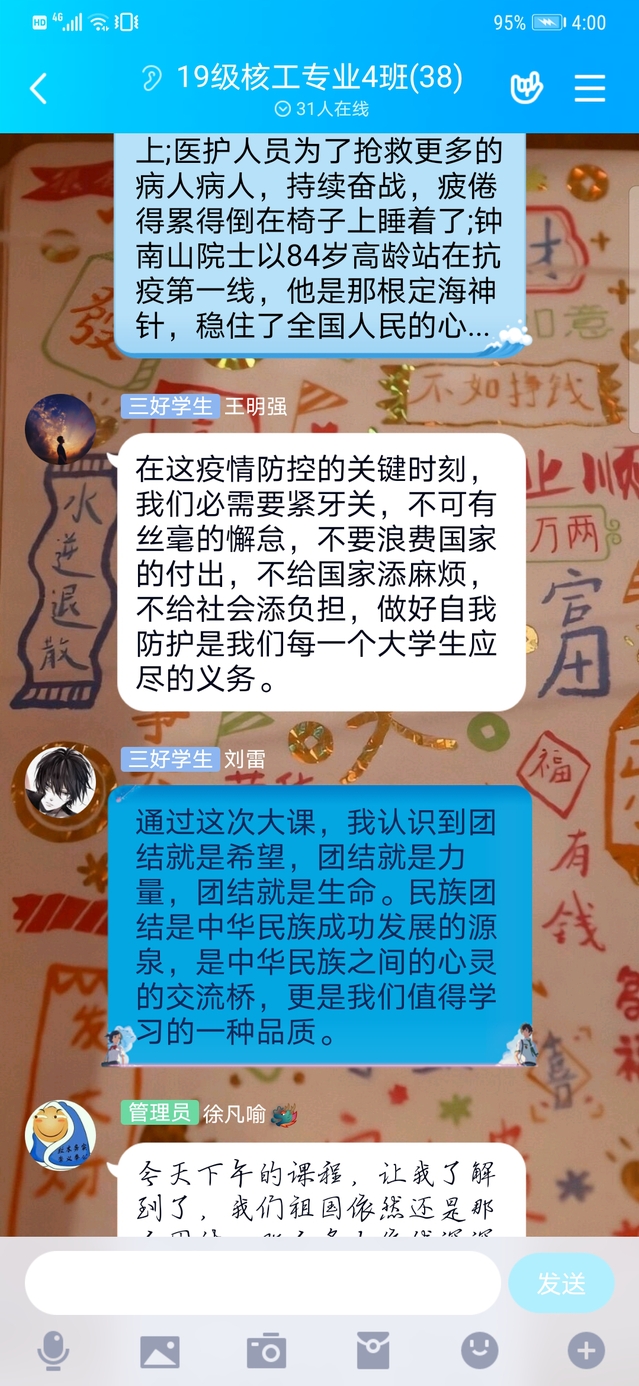Open the hand gesture interaction icon
Viewport: 639px width, 1386px height.
pyautogui.click(x=526, y=88)
